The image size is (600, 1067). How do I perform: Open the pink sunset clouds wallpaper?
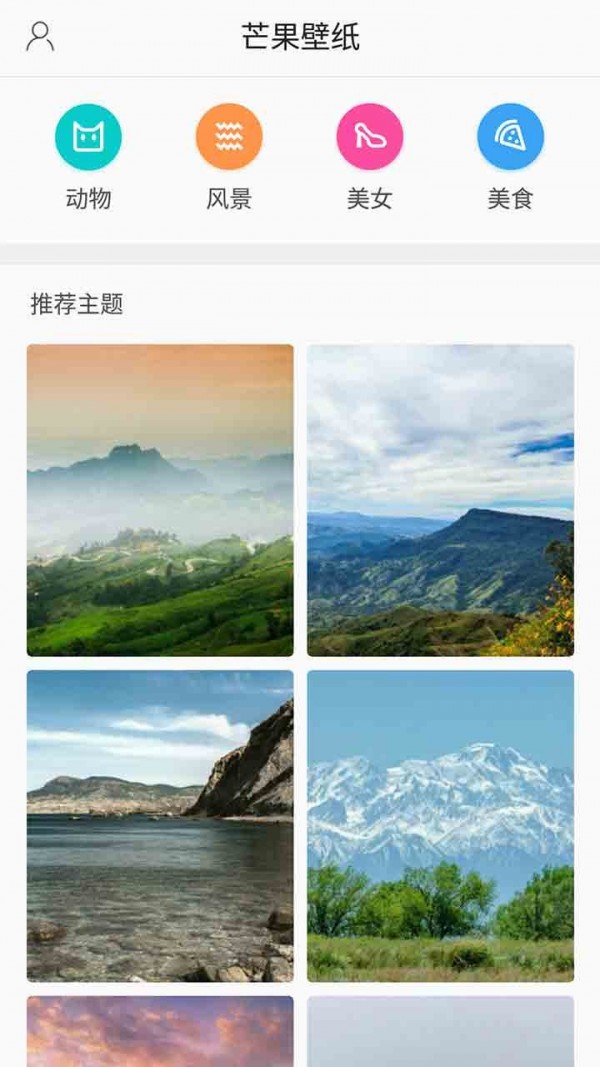160,1032
